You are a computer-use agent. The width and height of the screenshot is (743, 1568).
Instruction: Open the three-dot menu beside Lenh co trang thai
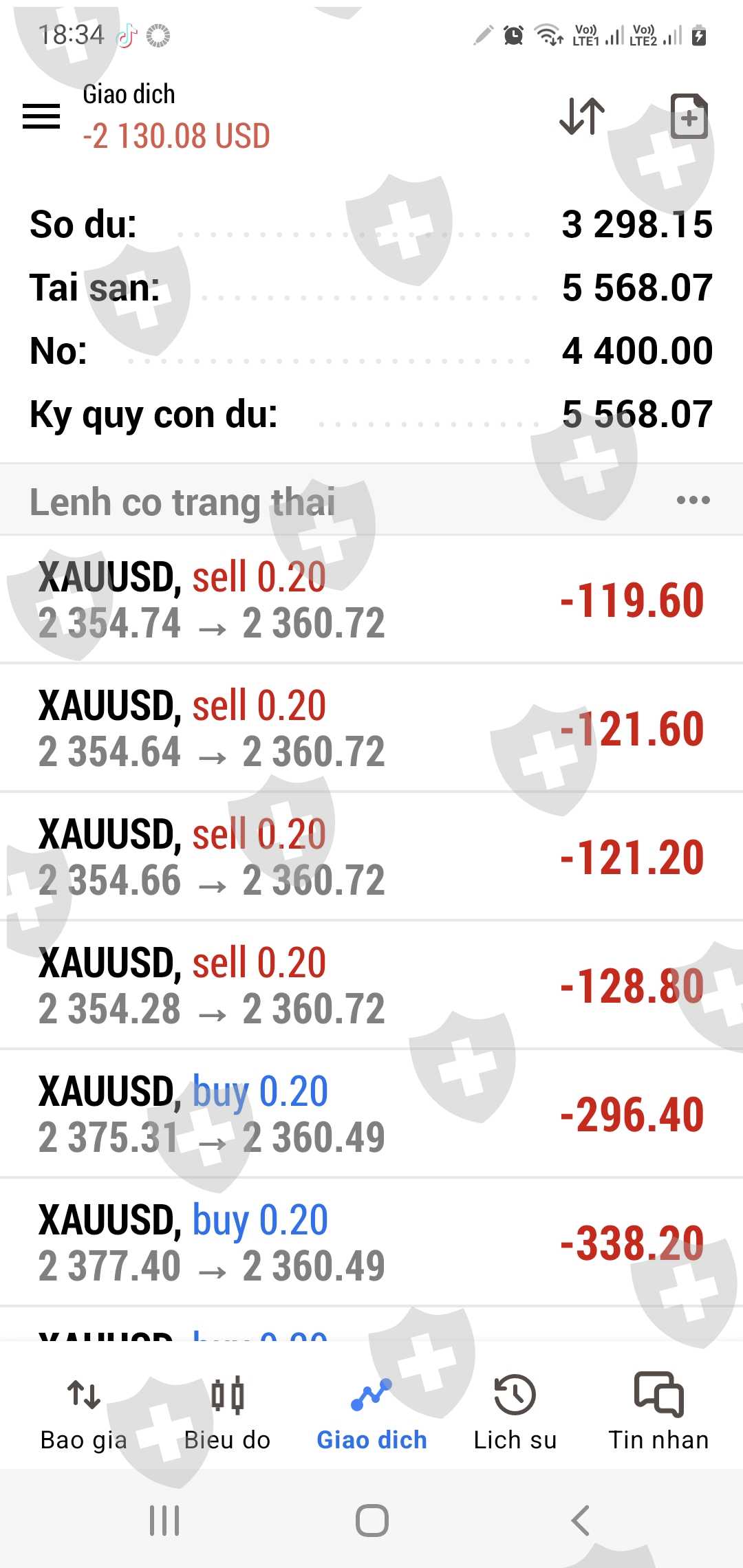[693, 500]
